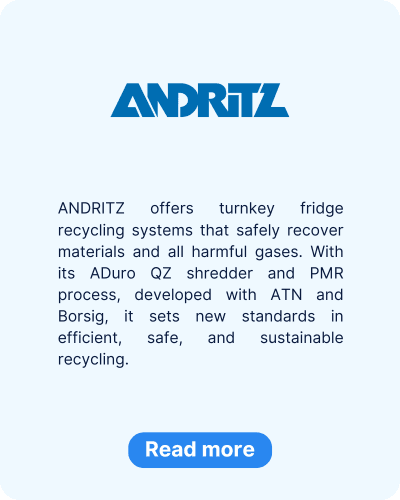This screenshot has width=400, height=500.
Task: Tap the Read more button
Action: pyautogui.click(x=200, y=450)
